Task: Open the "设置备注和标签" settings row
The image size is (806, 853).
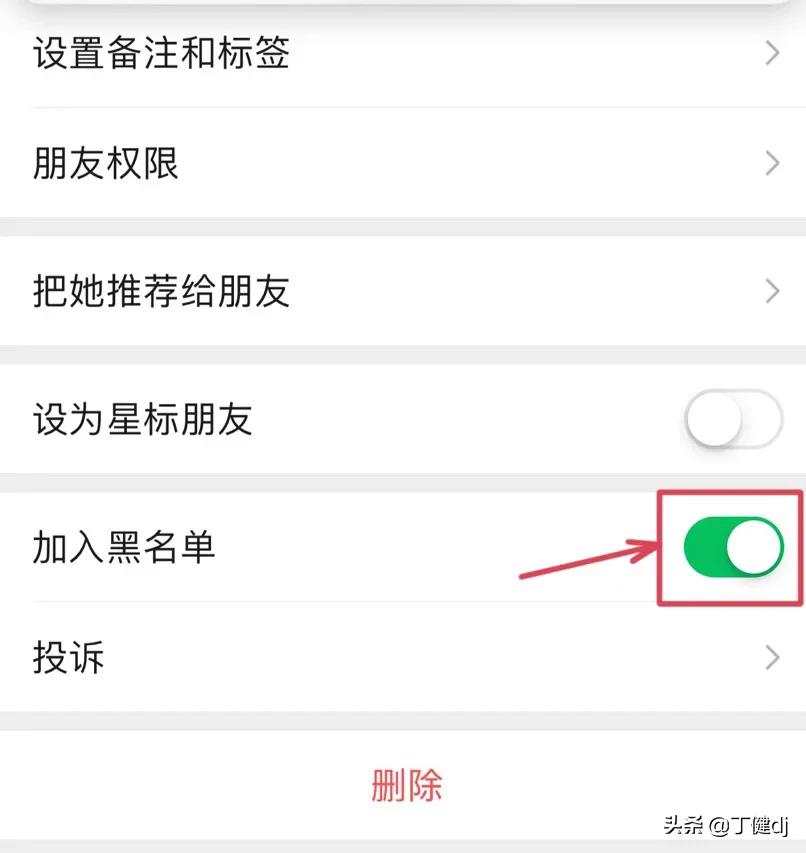Action: click(x=160, y=55)
